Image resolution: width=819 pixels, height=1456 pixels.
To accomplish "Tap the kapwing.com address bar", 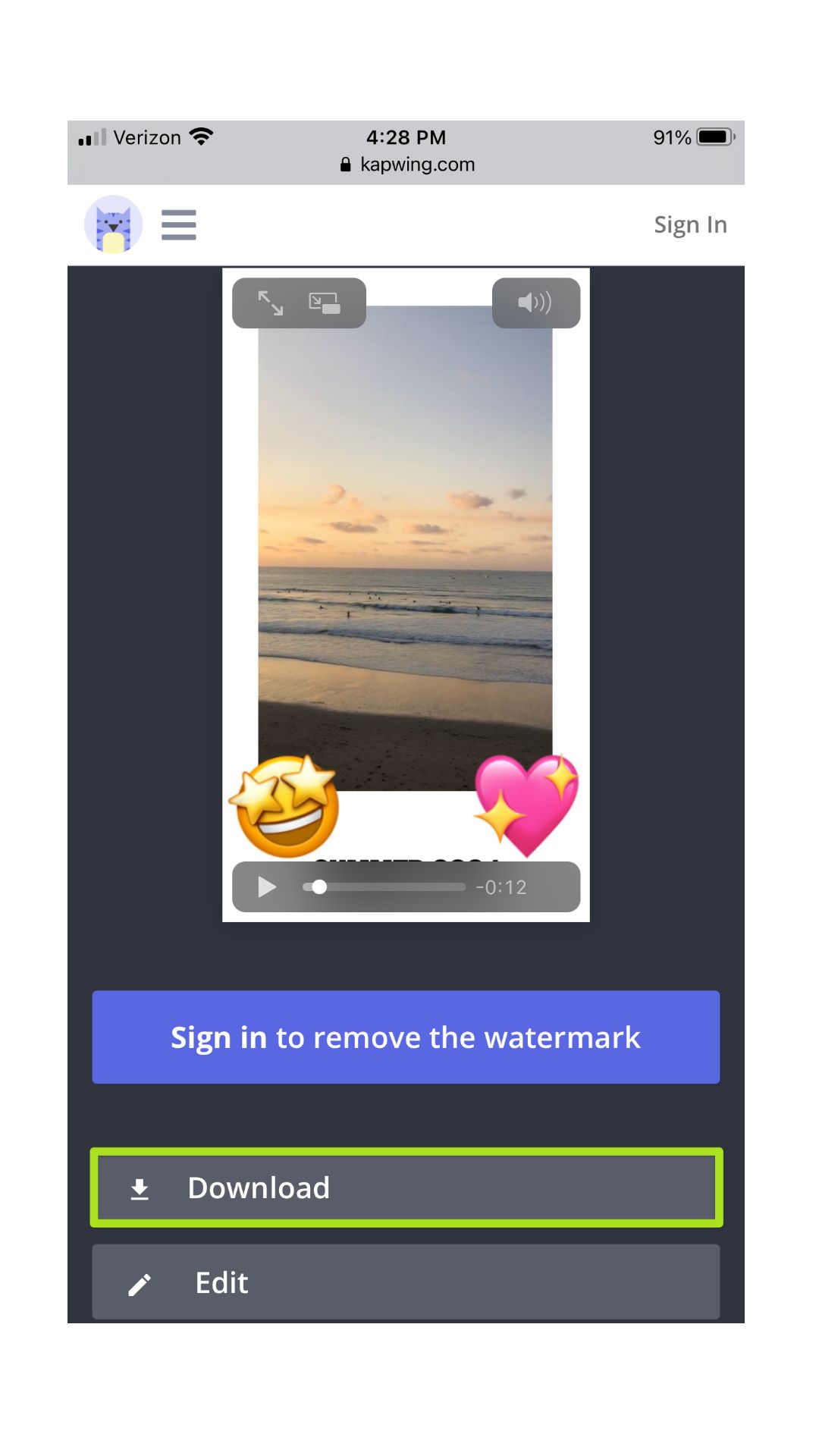I will tap(408, 165).
